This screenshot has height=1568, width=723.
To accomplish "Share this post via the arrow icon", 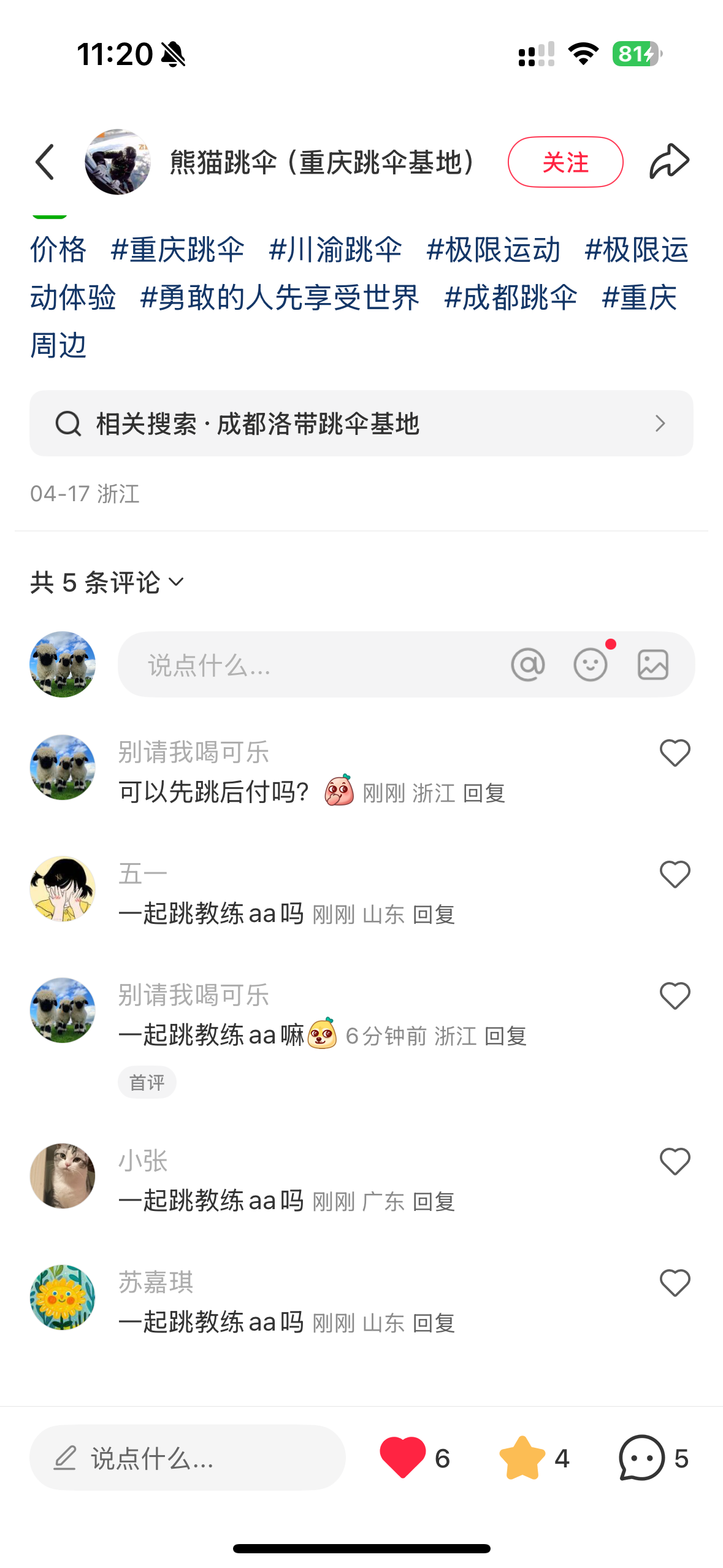I will [669, 162].
